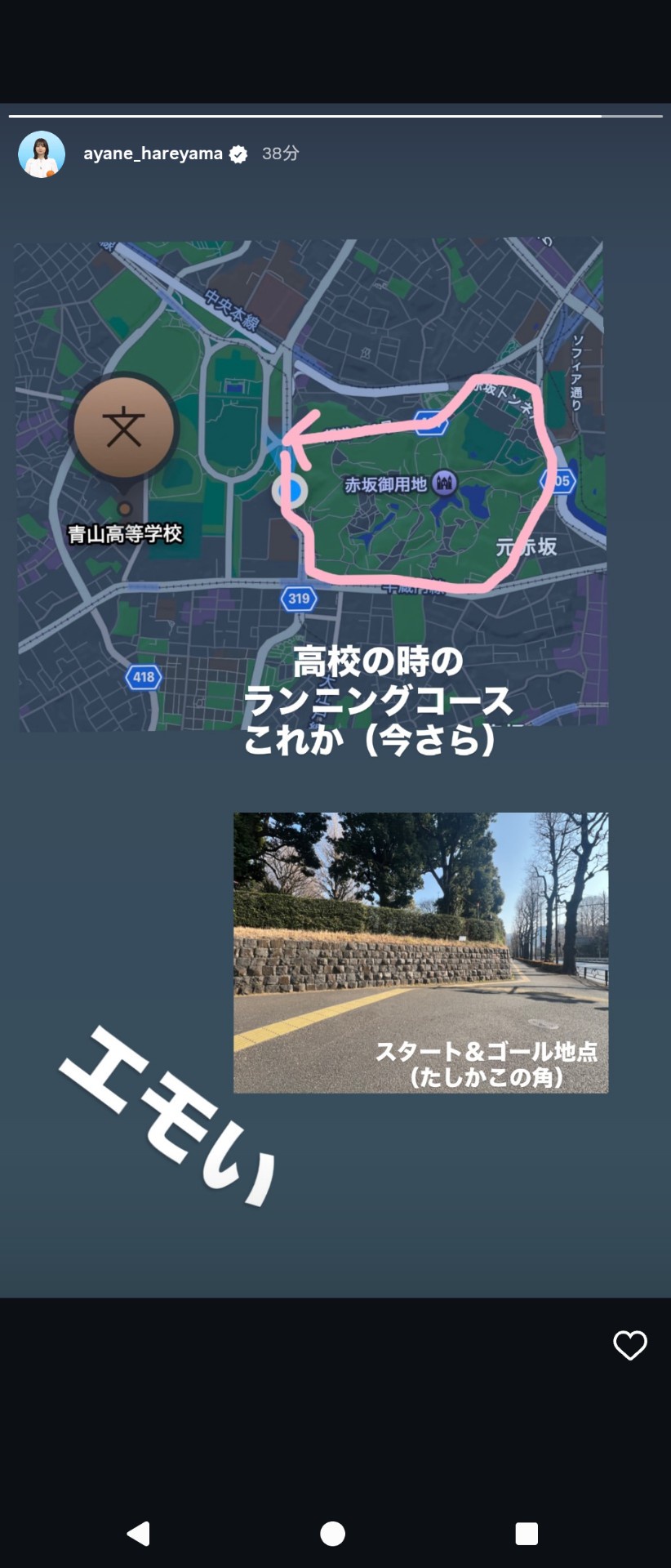
Task: Go to the home screen
Action: (332, 1534)
